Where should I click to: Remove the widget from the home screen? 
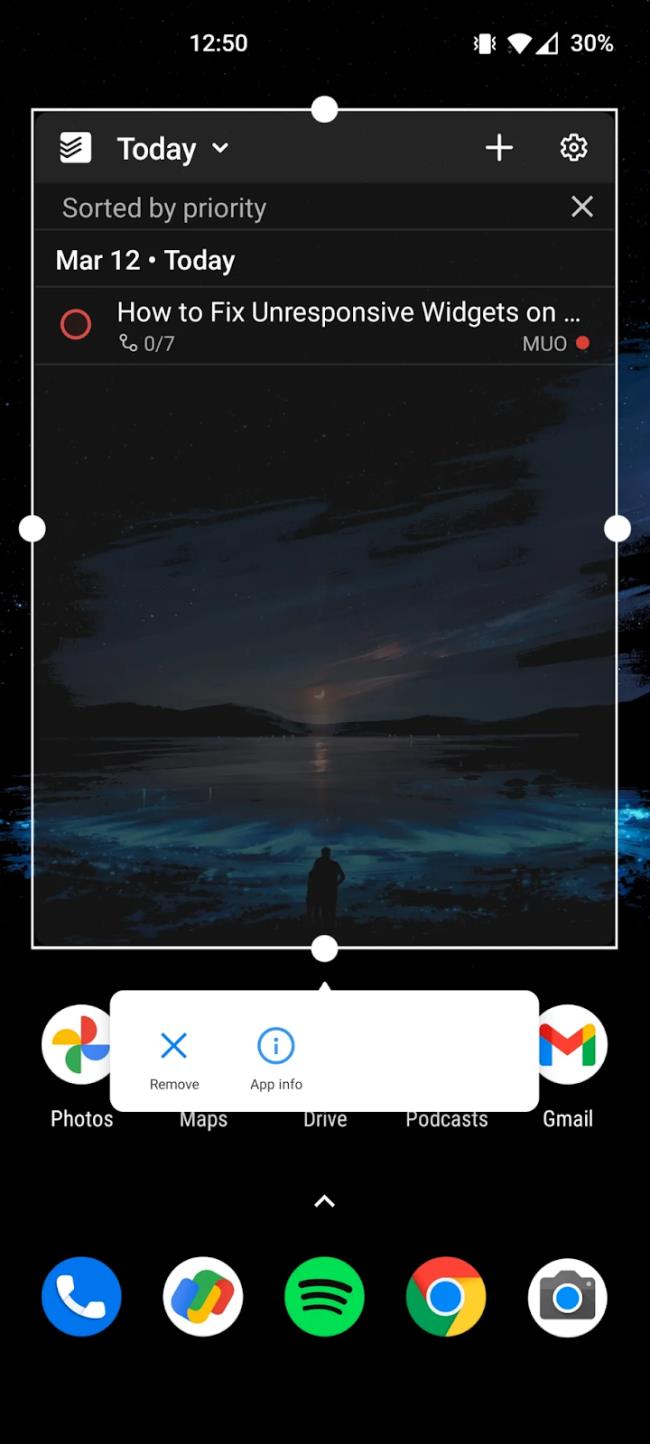click(174, 1059)
